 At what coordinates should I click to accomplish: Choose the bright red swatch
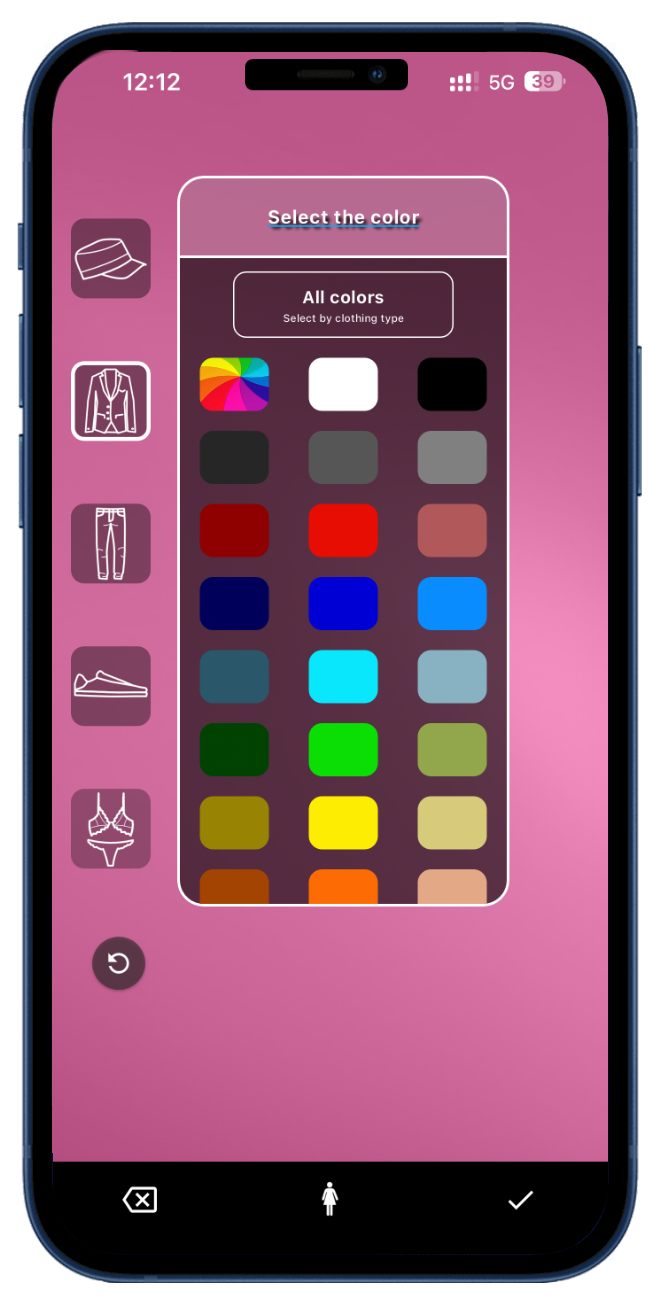click(343, 530)
